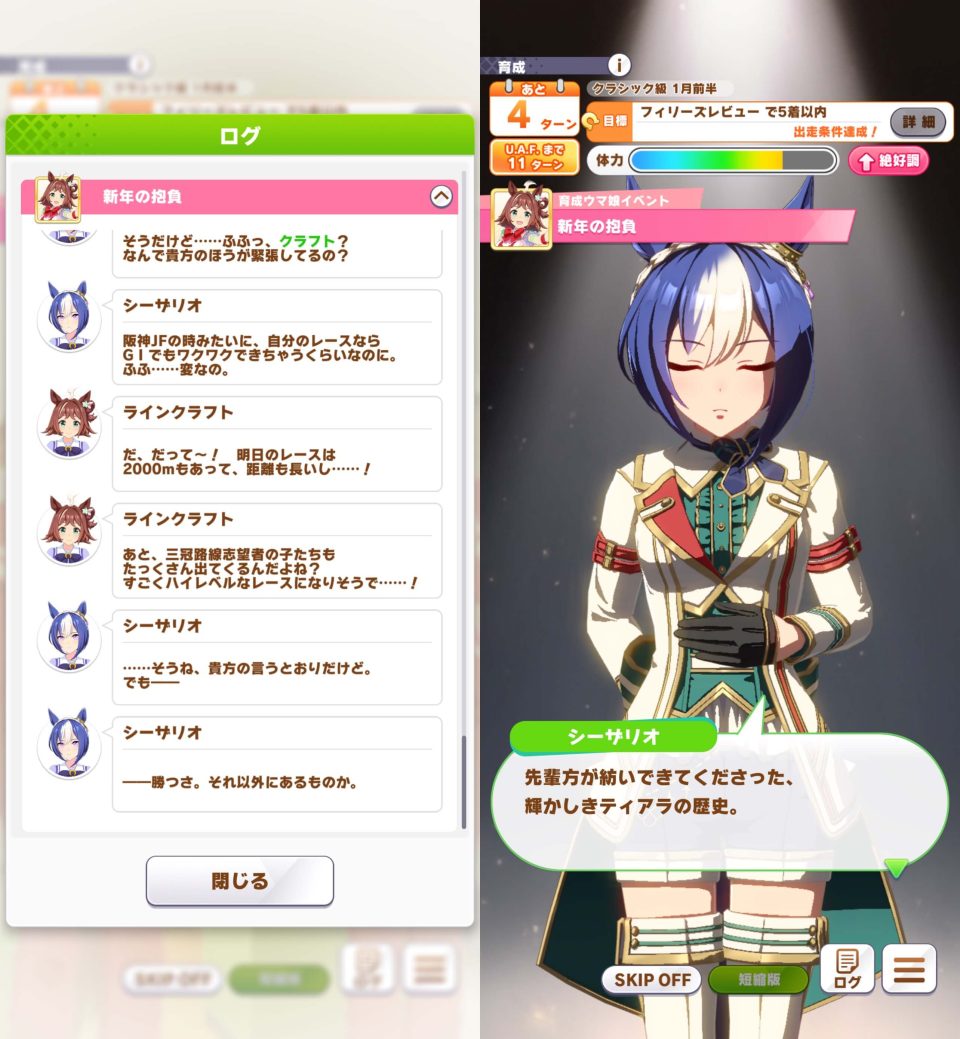
Task: Toggle the SKIP OFF button
Action: click(652, 979)
